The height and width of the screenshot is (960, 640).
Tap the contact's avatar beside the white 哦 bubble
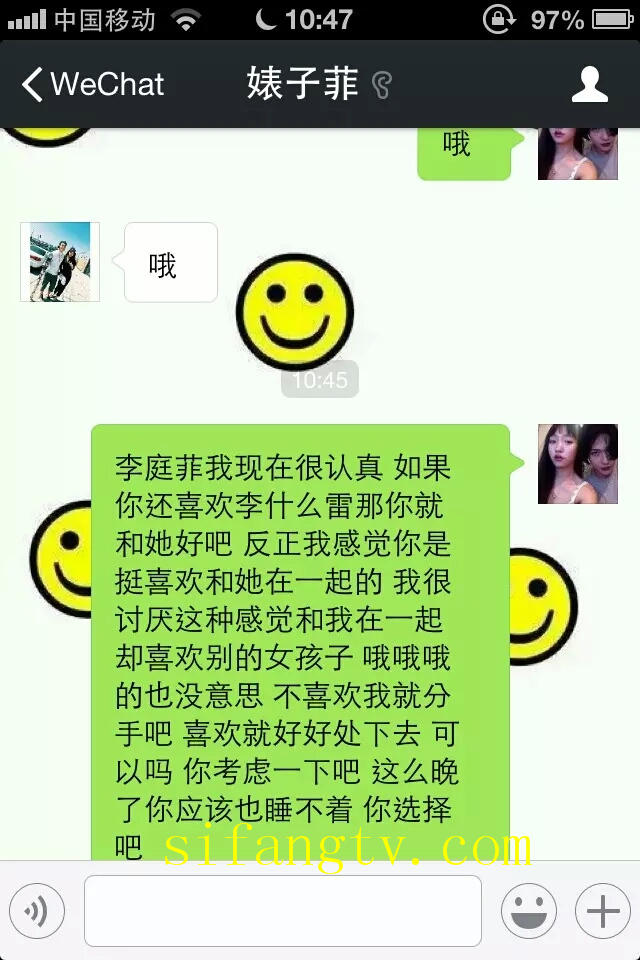[60, 262]
